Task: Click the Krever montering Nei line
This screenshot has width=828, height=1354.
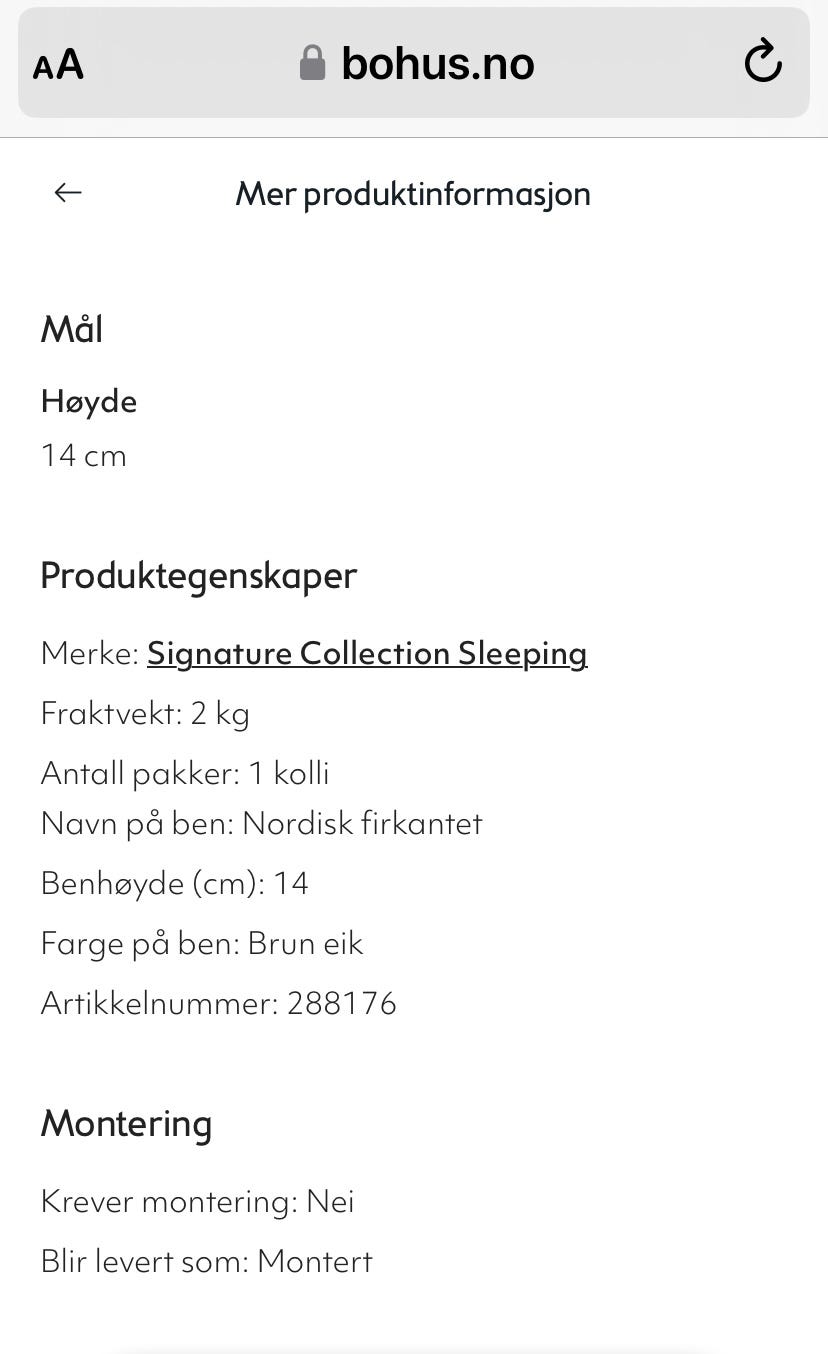Action: pyautogui.click(x=197, y=1201)
